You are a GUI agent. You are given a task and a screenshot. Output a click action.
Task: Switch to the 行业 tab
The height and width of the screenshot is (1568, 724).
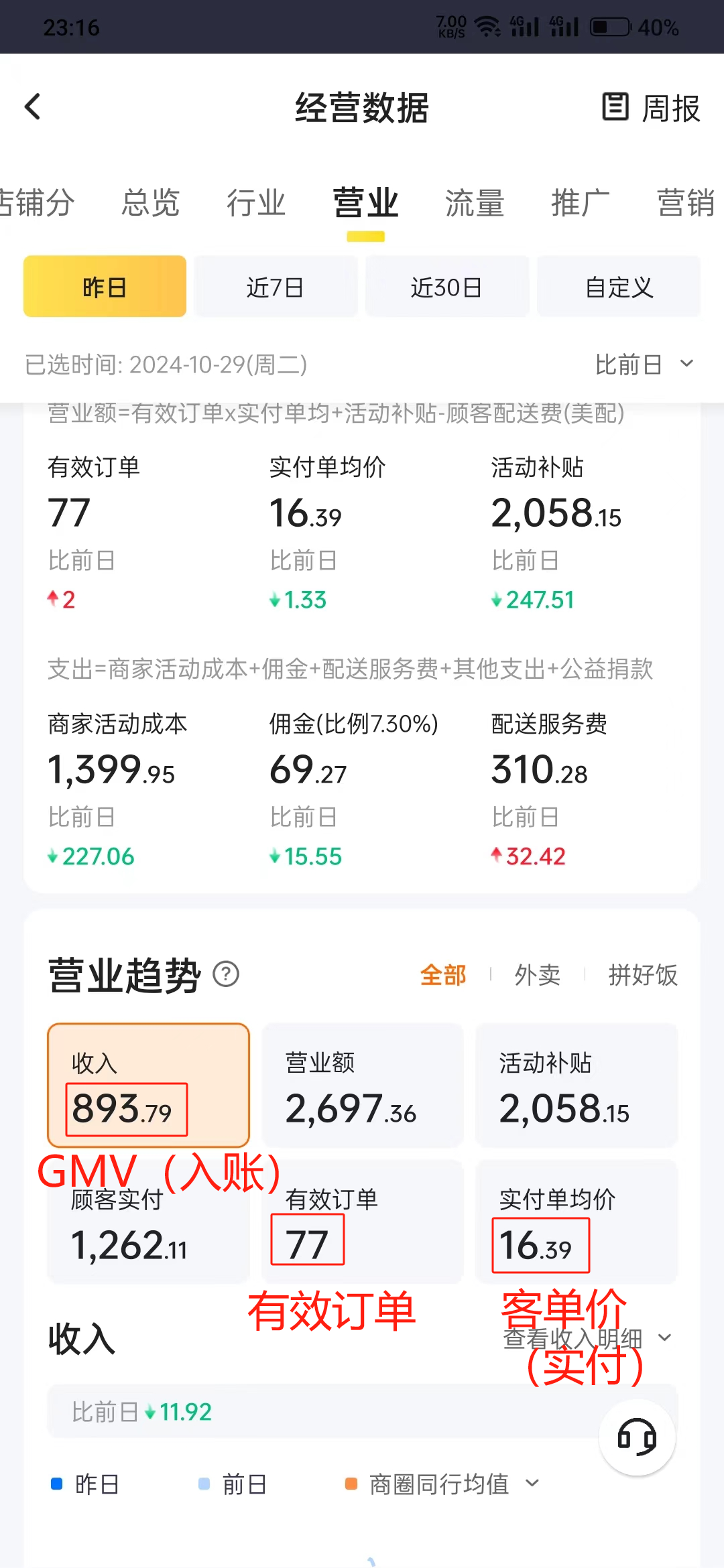pyautogui.click(x=255, y=203)
